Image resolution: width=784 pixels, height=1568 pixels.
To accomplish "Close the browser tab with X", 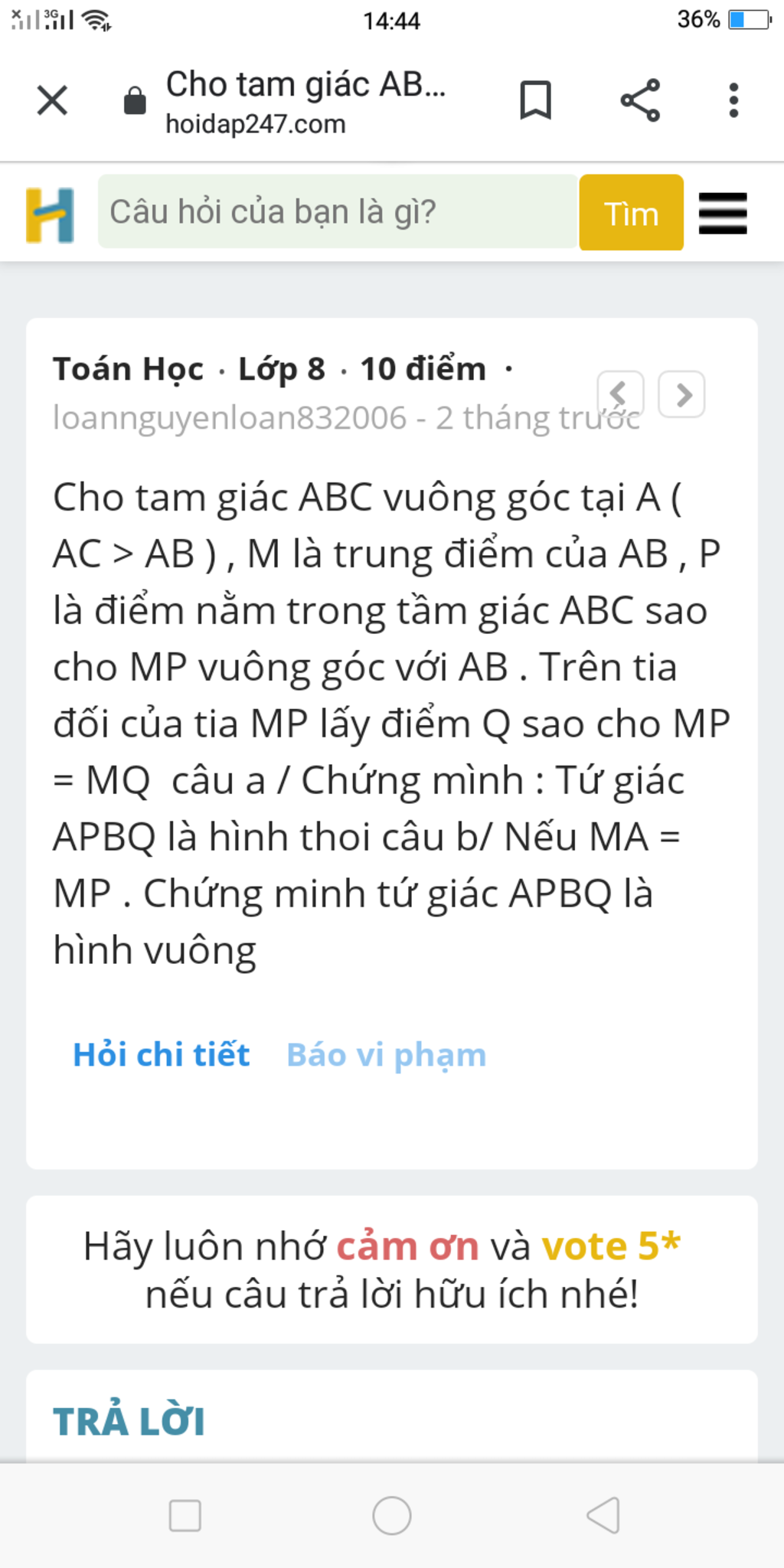I will click(52, 100).
